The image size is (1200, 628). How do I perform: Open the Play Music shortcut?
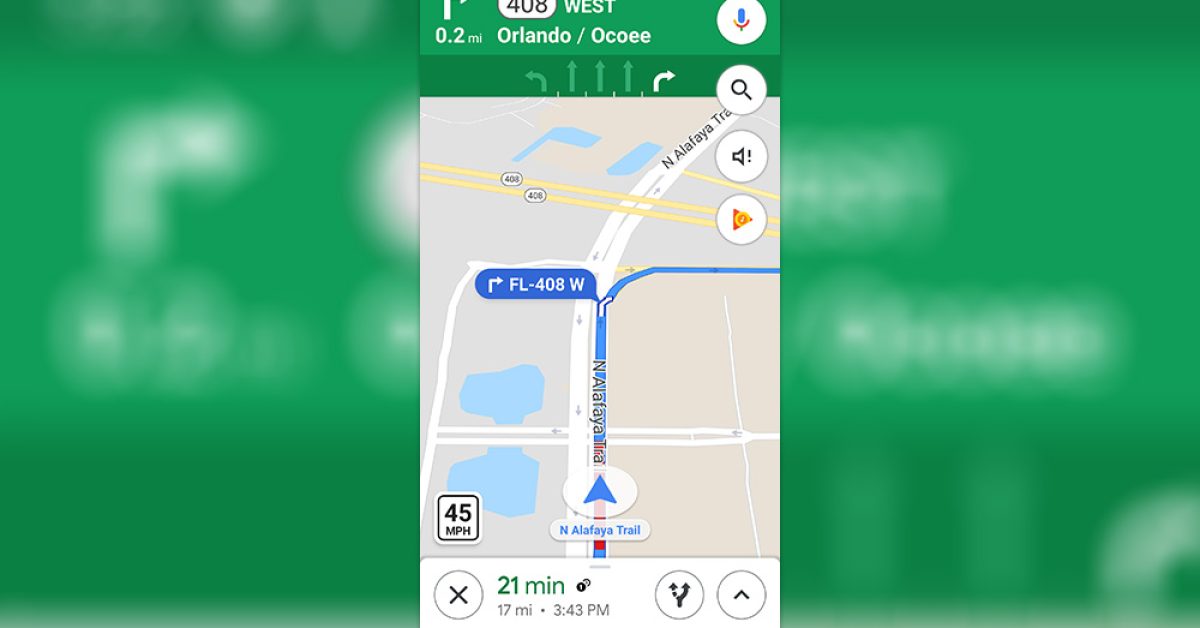click(x=741, y=219)
